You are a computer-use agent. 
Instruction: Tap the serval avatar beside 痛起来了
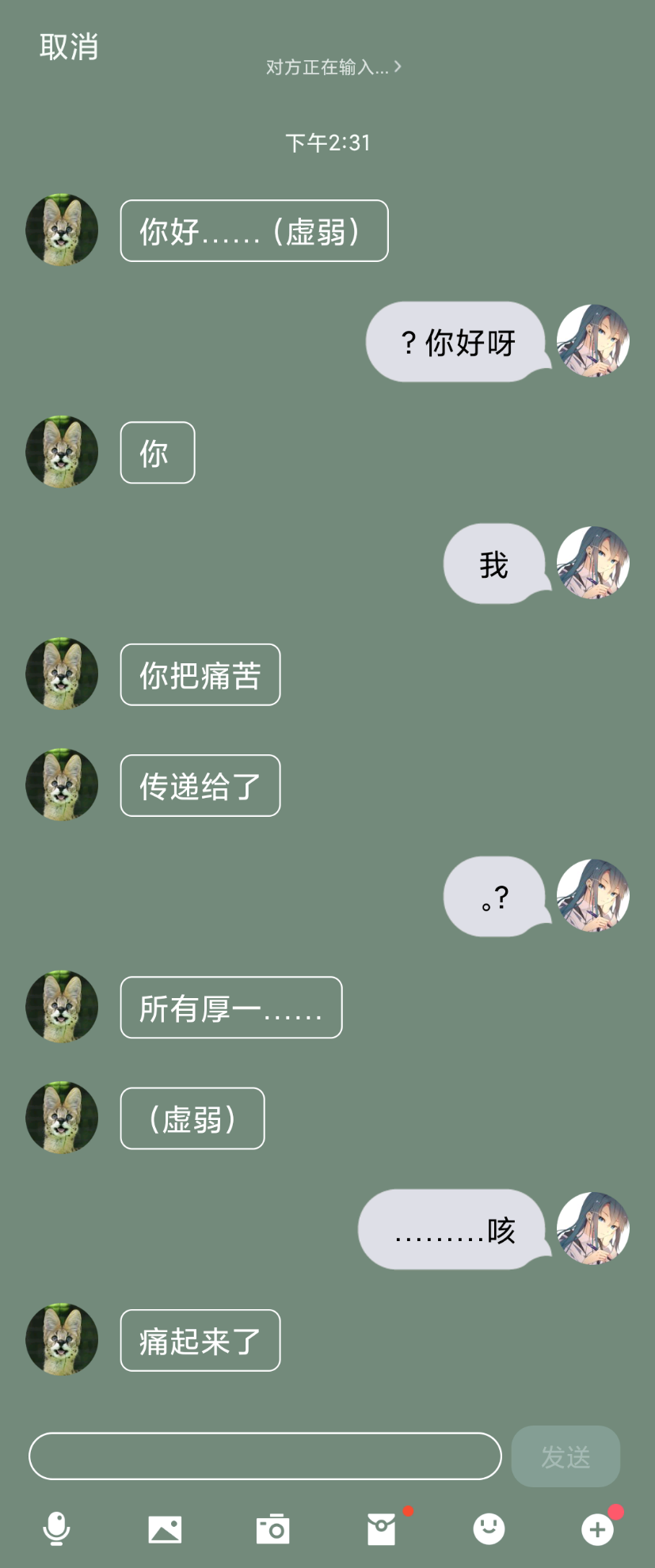(x=61, y=1340)
